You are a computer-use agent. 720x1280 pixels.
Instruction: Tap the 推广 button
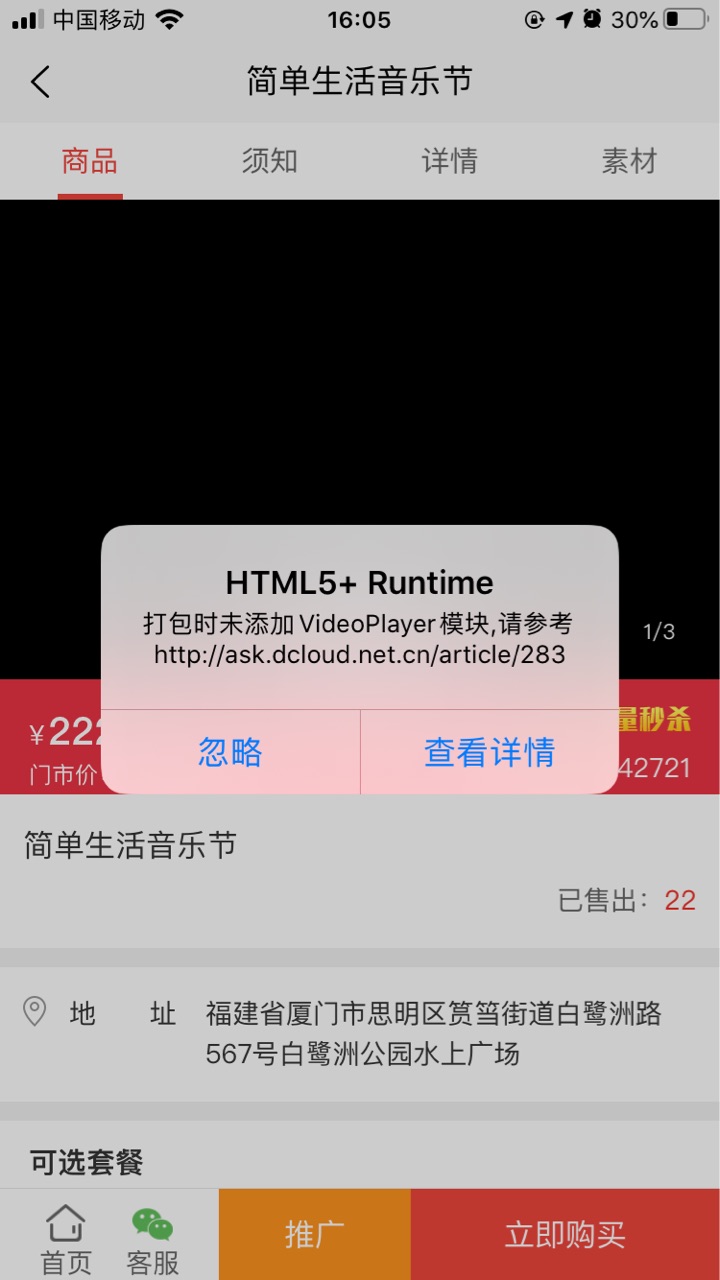coord(314,1234)
